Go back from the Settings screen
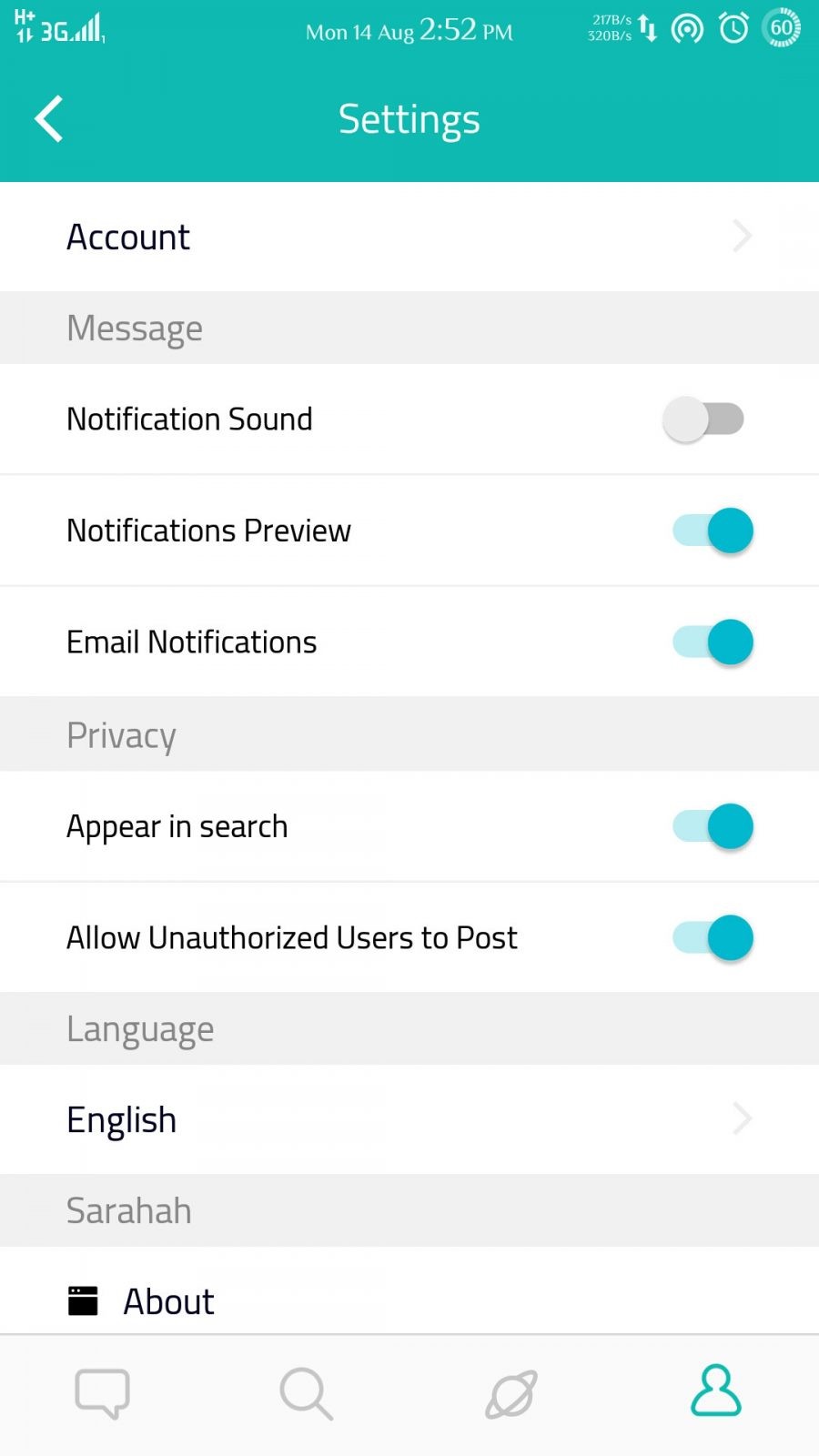 [49, 119]
